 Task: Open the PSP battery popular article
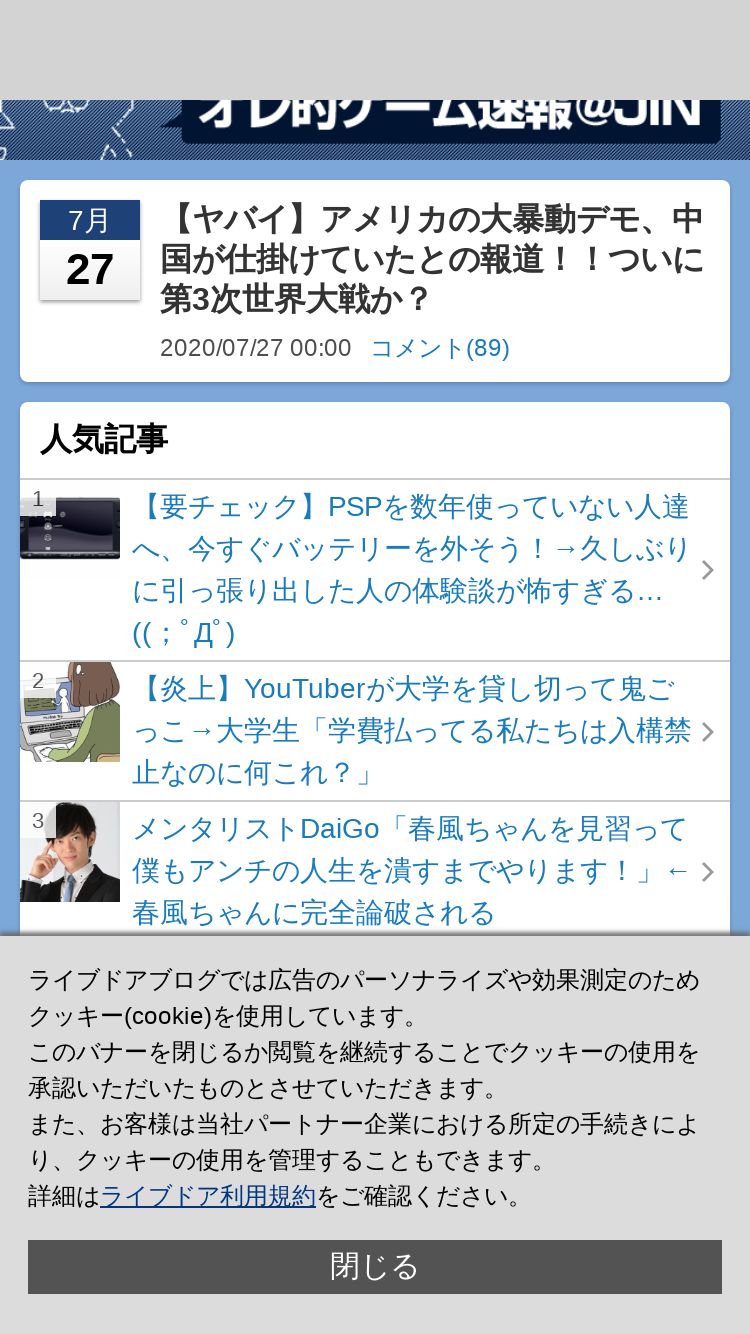[375, 570]
